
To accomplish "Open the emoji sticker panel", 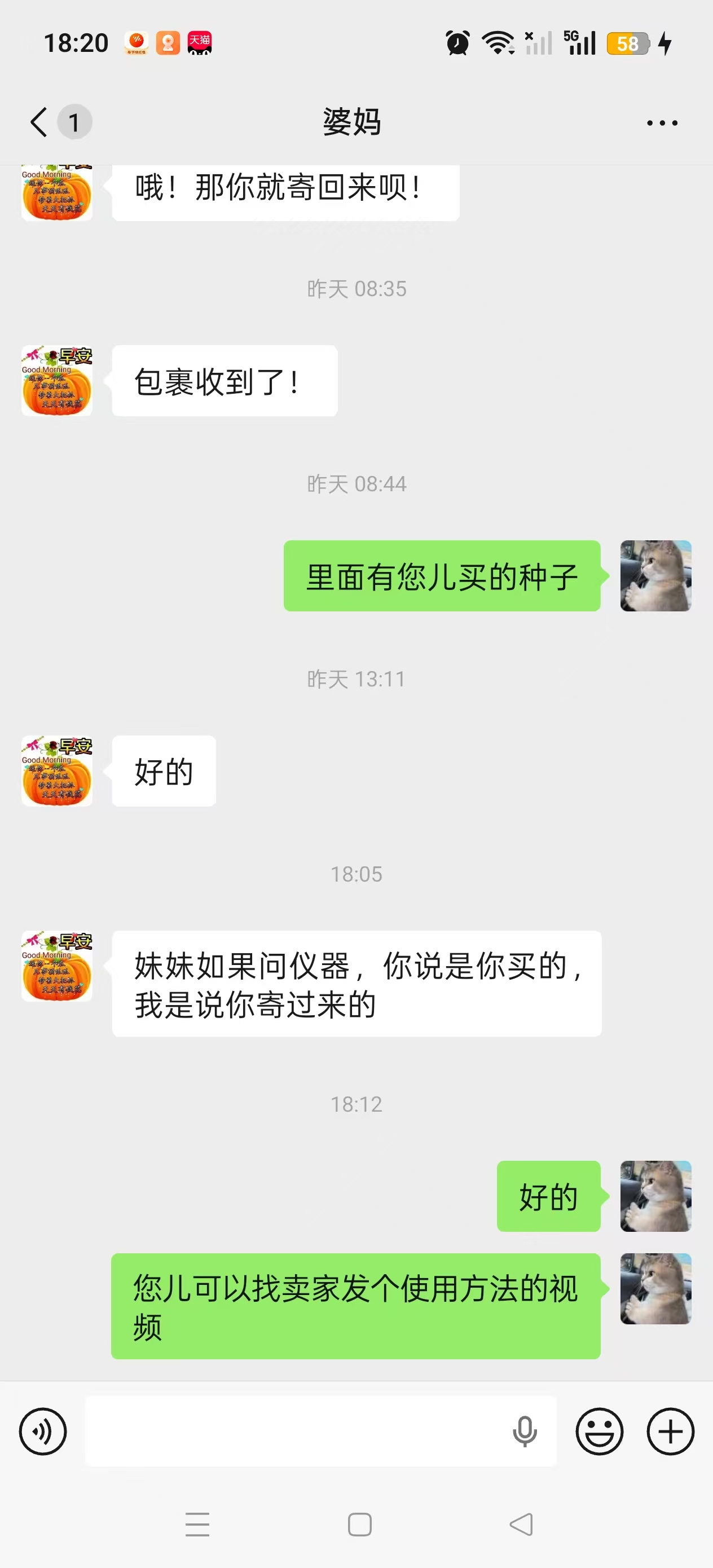I will click(x=599, y=1431).
